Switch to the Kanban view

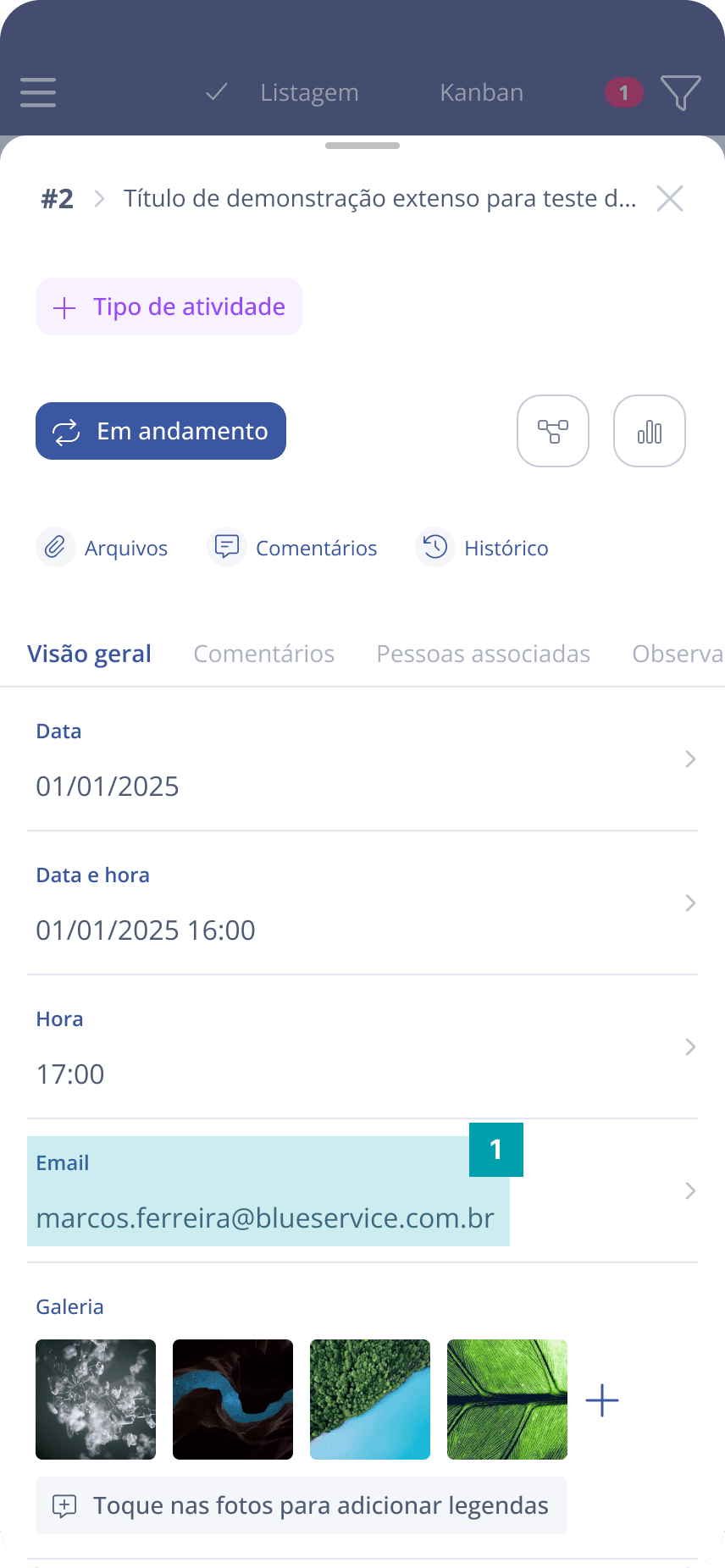[481, 92]
